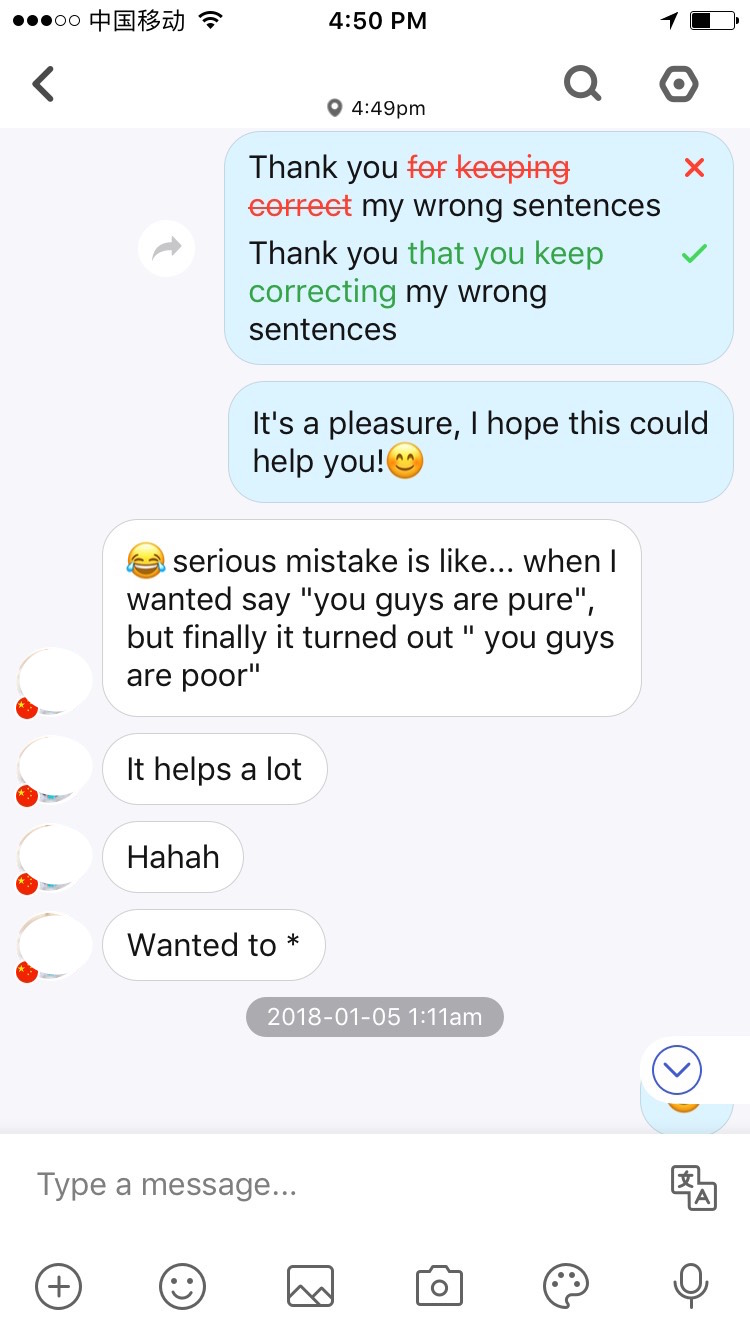The width and height of the screenshot is (750, 1334).
Task: Open avatar beside "Hahah" message
Action: coord(53,858)
